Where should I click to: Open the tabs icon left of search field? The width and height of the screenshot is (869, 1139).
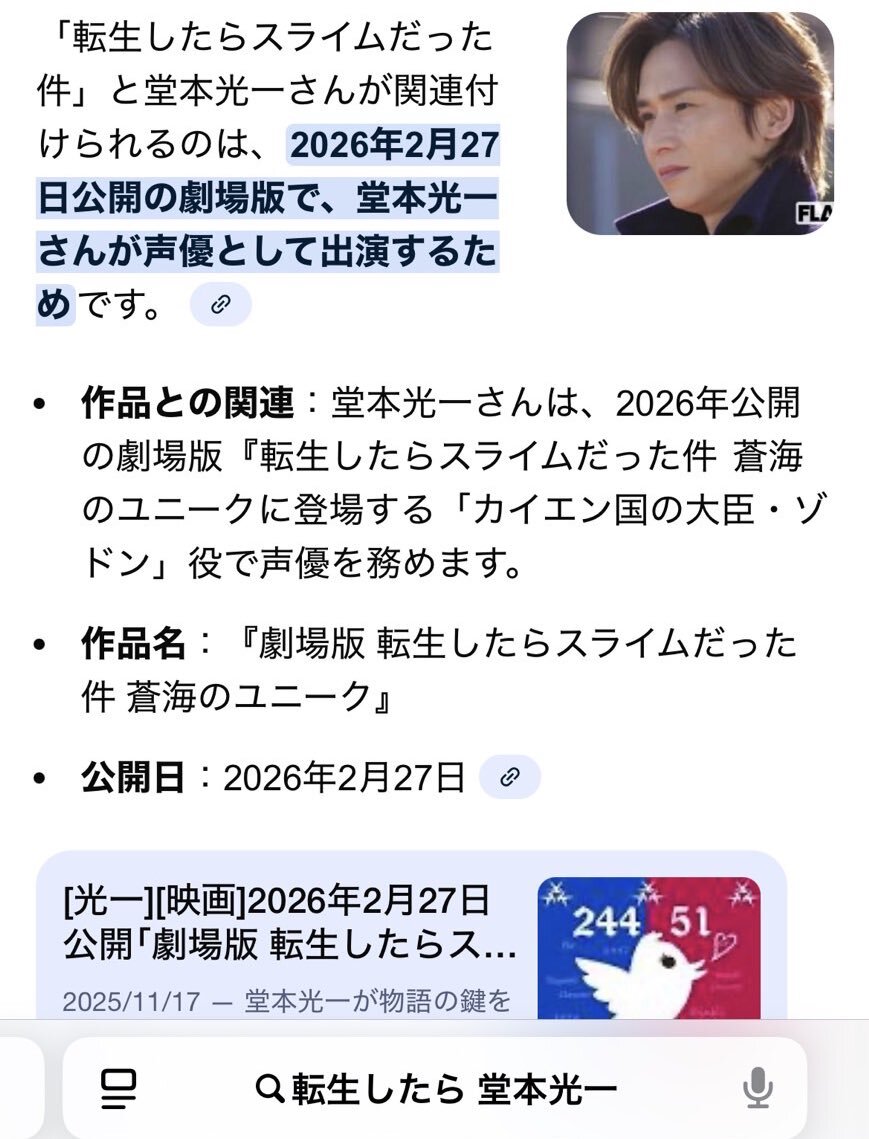point(118,1089)
